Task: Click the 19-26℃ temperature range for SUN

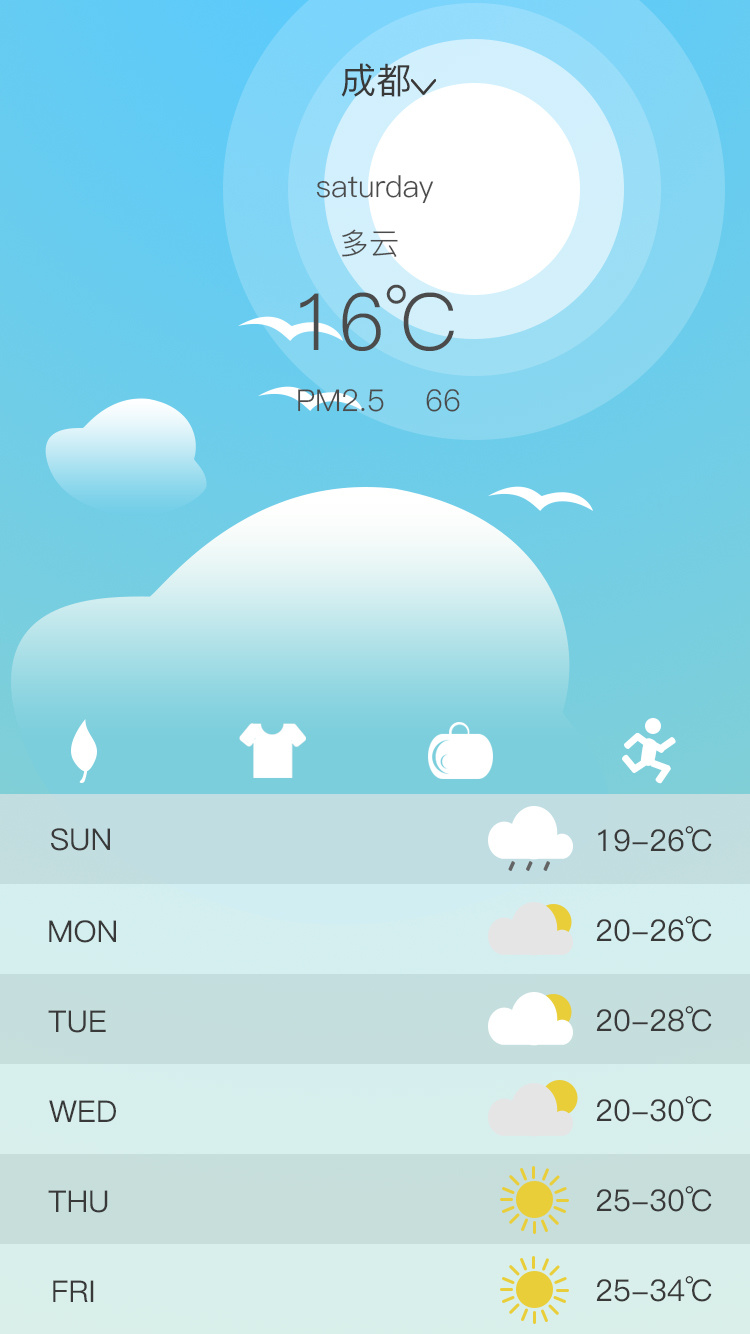Action: (x=653, y=840)
